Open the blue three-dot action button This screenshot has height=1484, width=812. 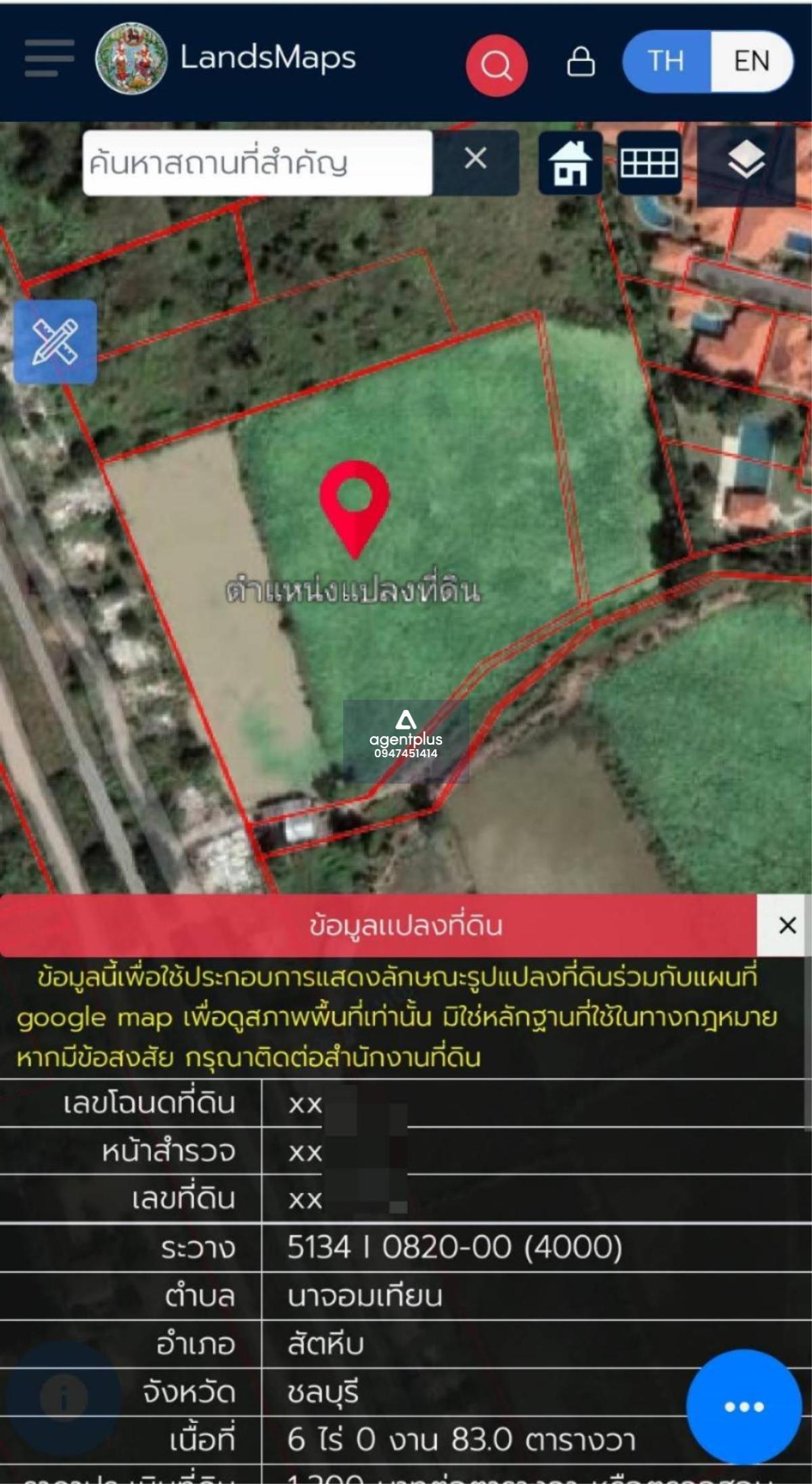point(744,1406)
